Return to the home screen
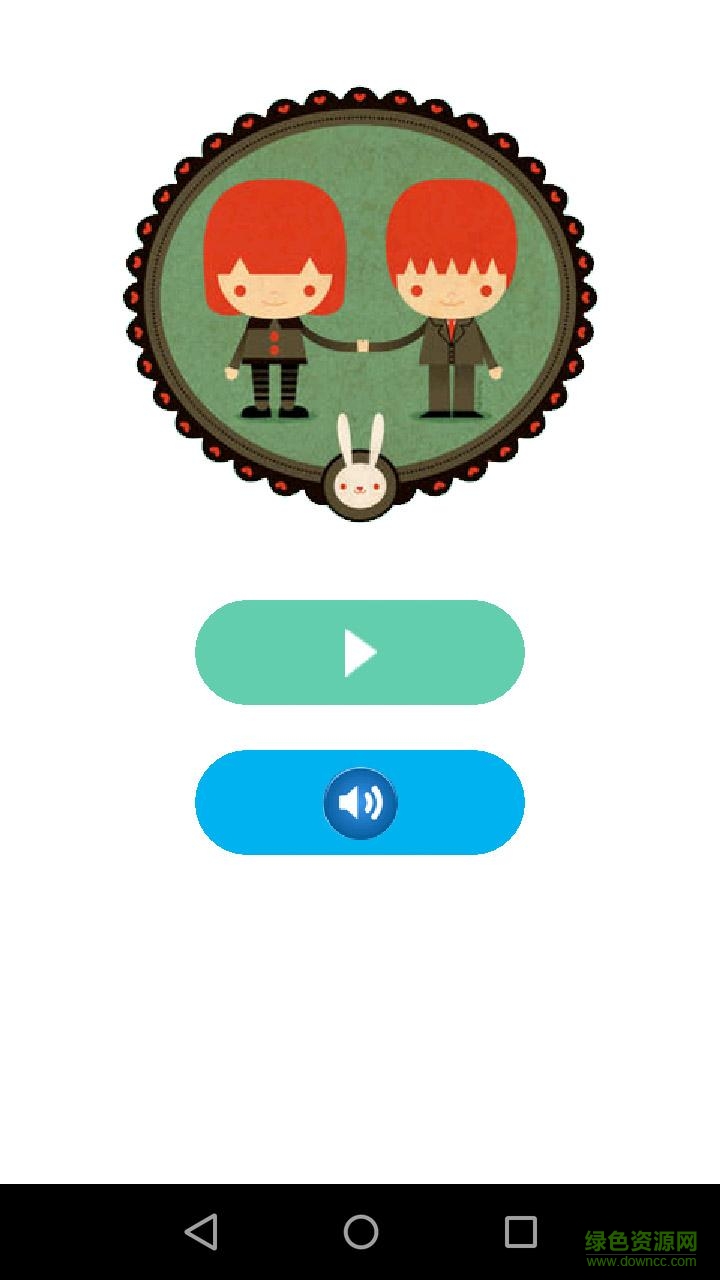720x1280 pixels. point(360,1231)
